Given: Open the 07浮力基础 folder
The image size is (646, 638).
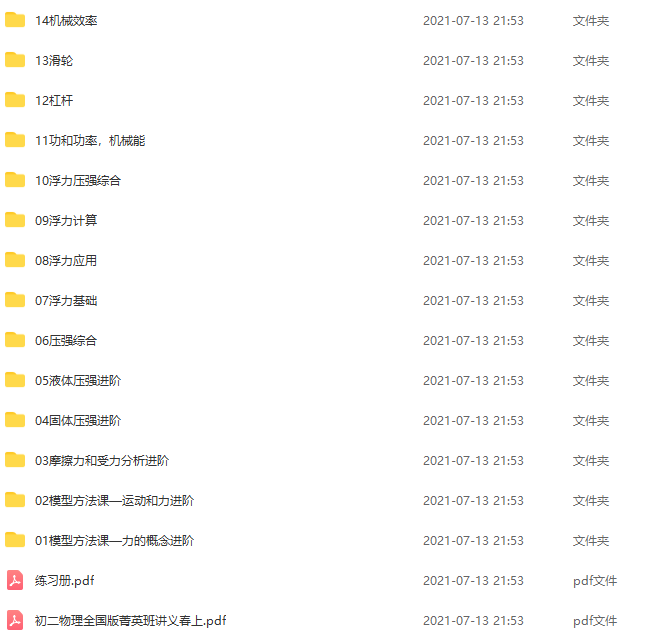Looking at the screenshot, I should (x=66, y=301).
